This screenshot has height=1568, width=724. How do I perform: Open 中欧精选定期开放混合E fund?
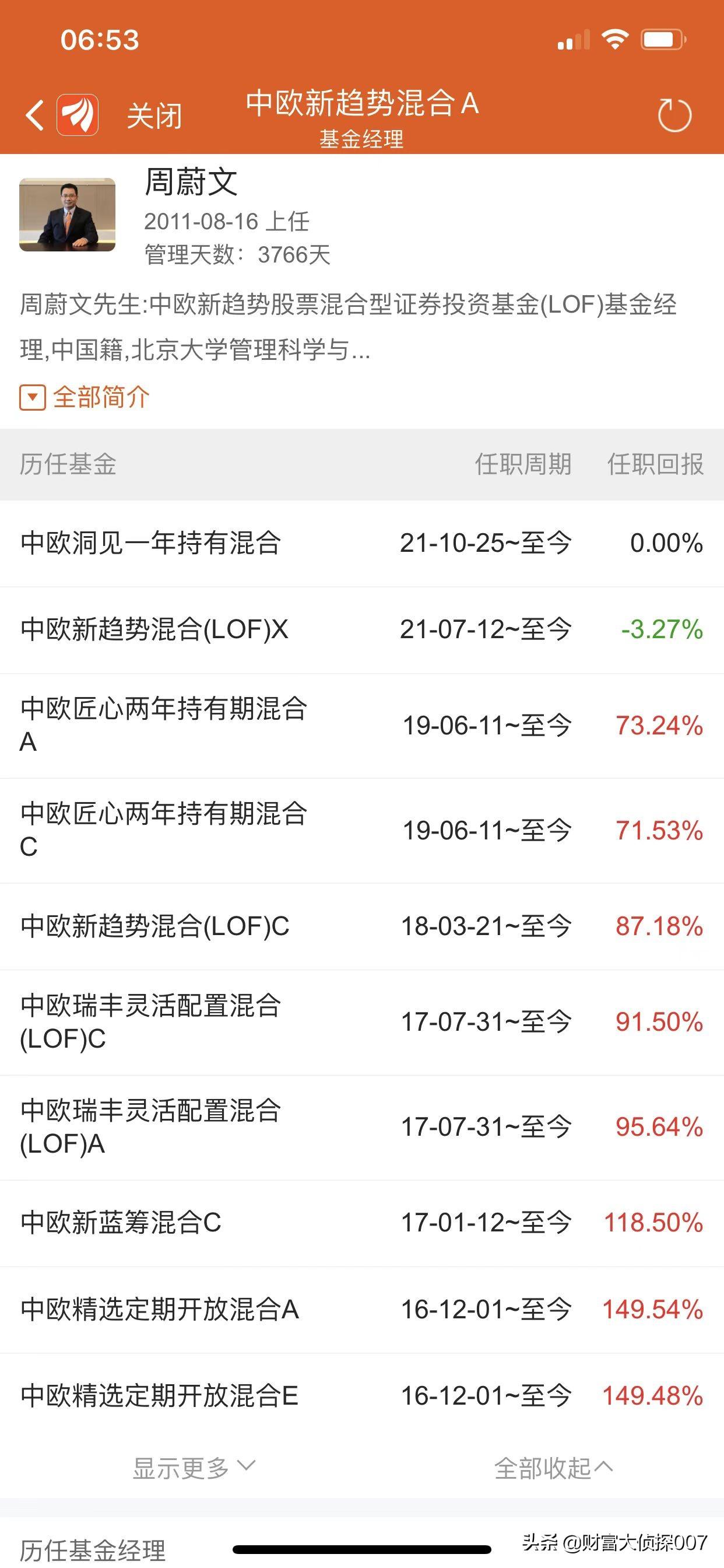point(159,1396)
